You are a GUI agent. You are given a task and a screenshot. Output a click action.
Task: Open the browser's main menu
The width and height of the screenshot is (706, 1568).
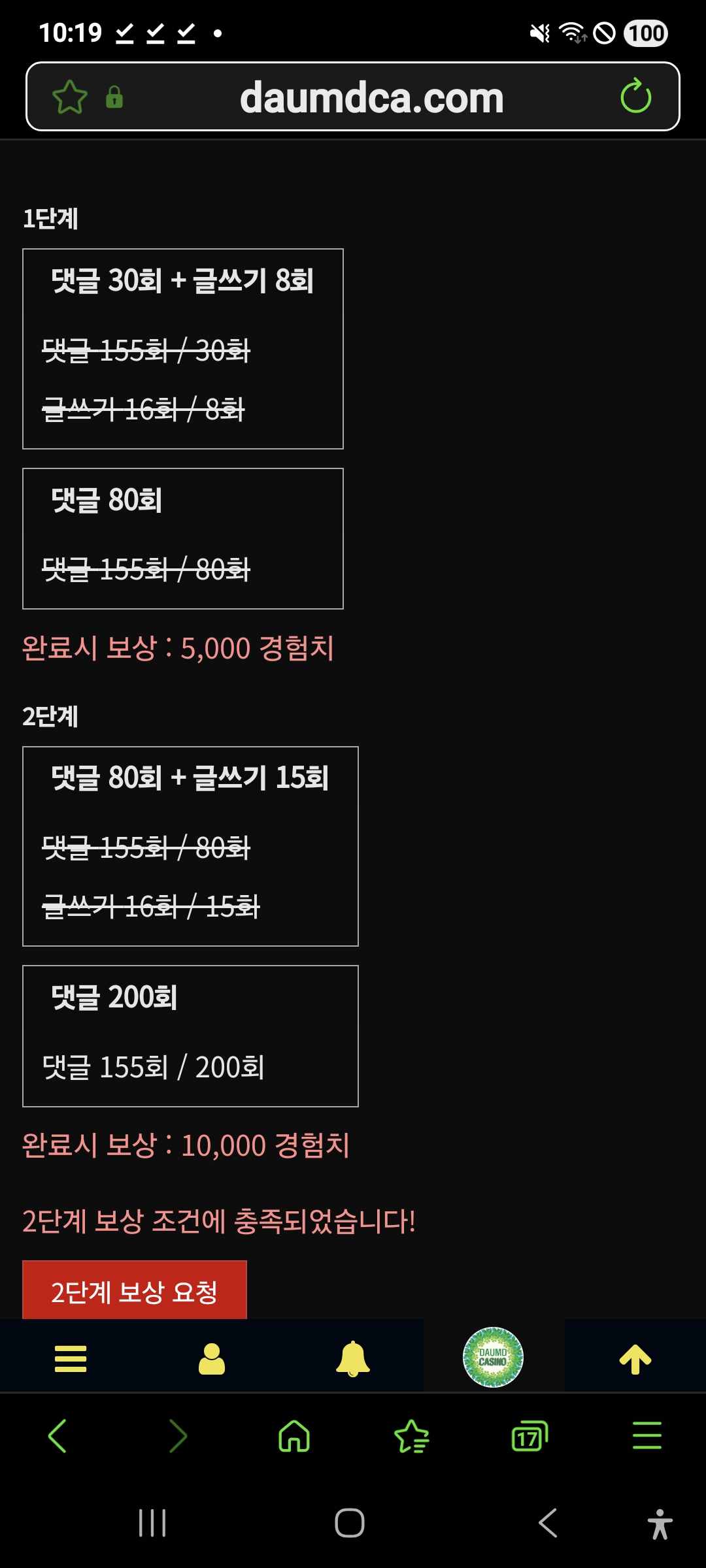[647, 1436]
